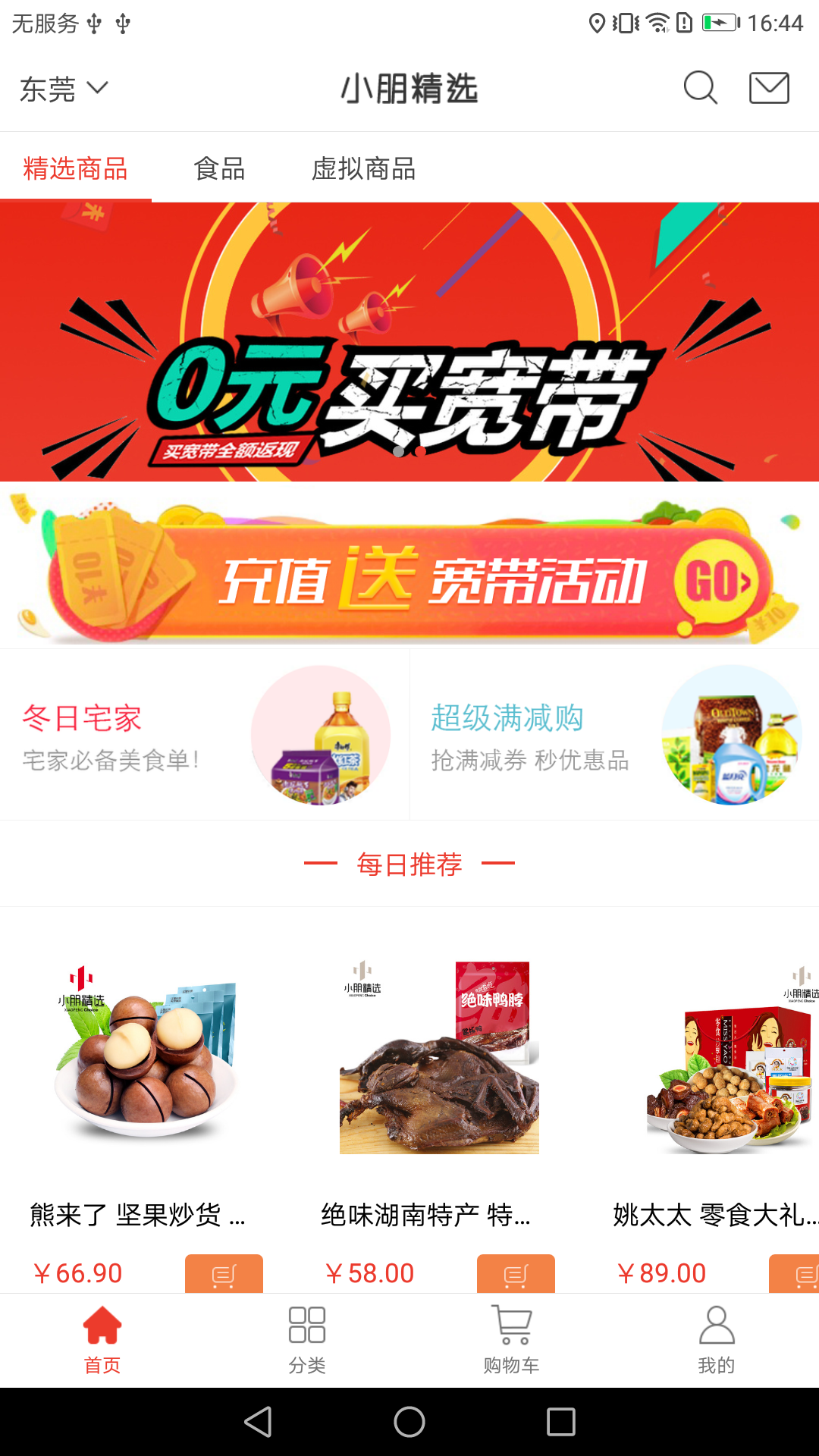Select the 精选商品 tab
The width and height of the screenshot is (819, 1456).
tap(76, 168)
